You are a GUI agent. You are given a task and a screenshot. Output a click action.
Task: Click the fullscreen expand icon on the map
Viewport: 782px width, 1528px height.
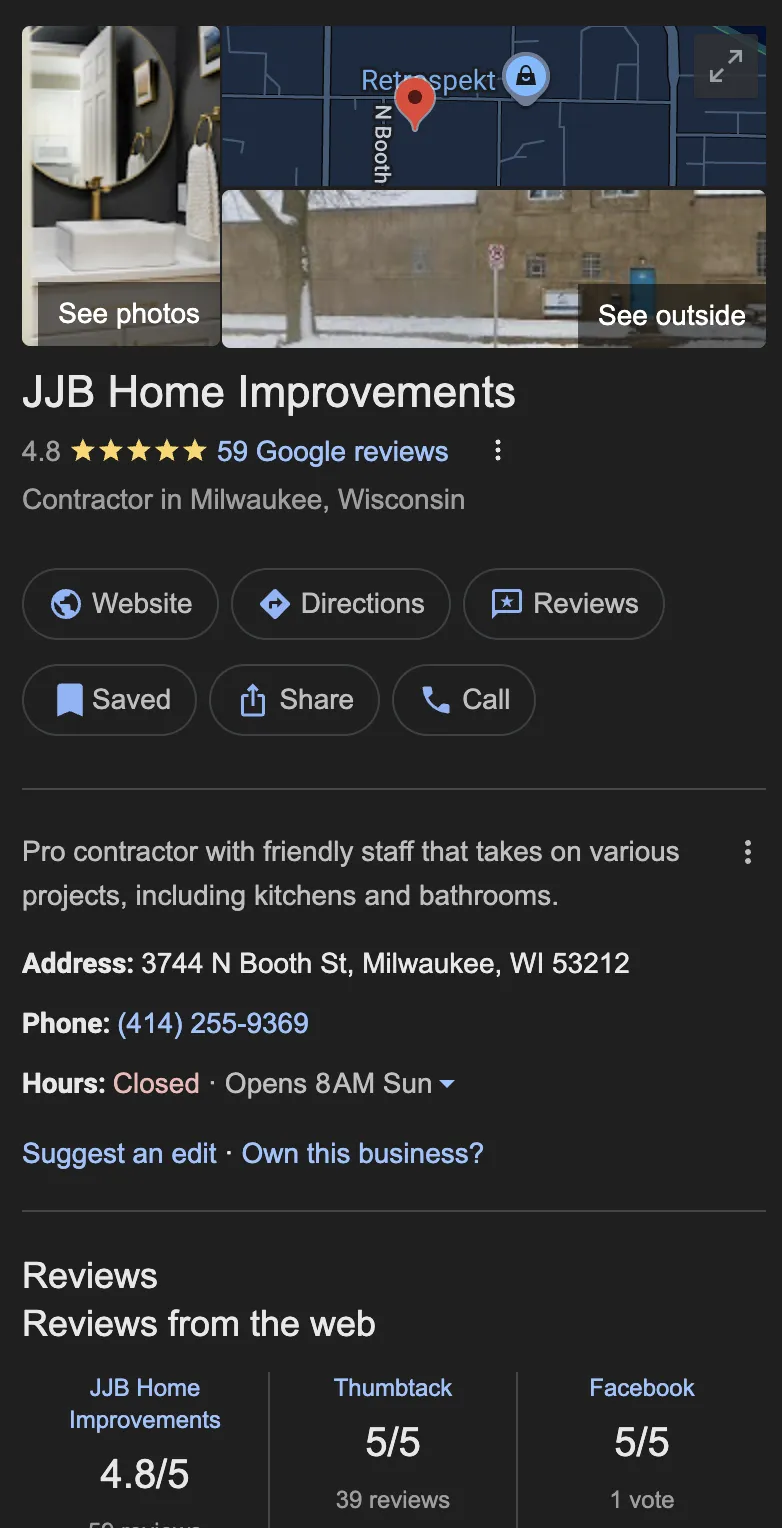(727, 68)
